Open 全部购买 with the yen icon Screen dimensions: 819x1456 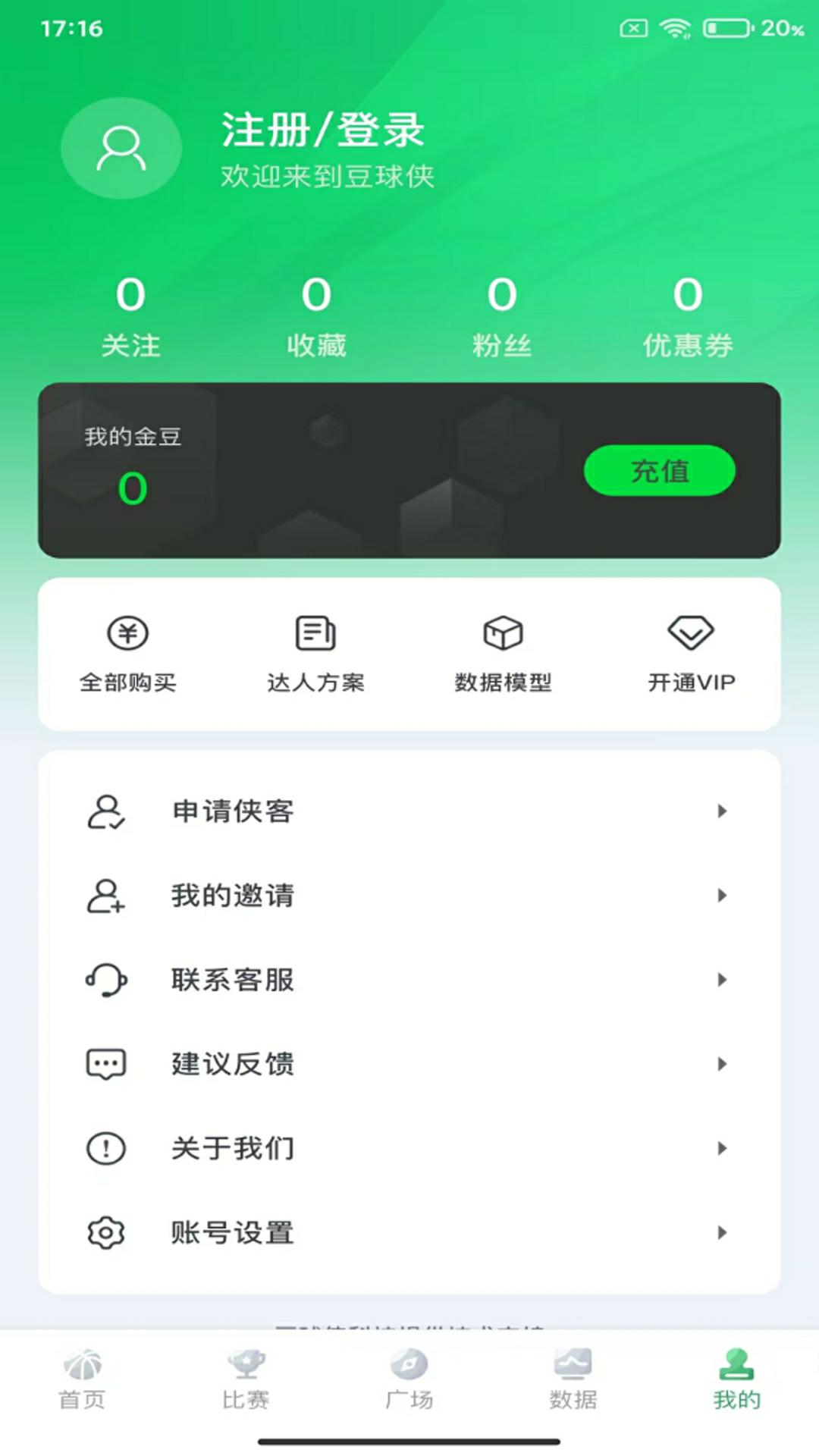127,651
